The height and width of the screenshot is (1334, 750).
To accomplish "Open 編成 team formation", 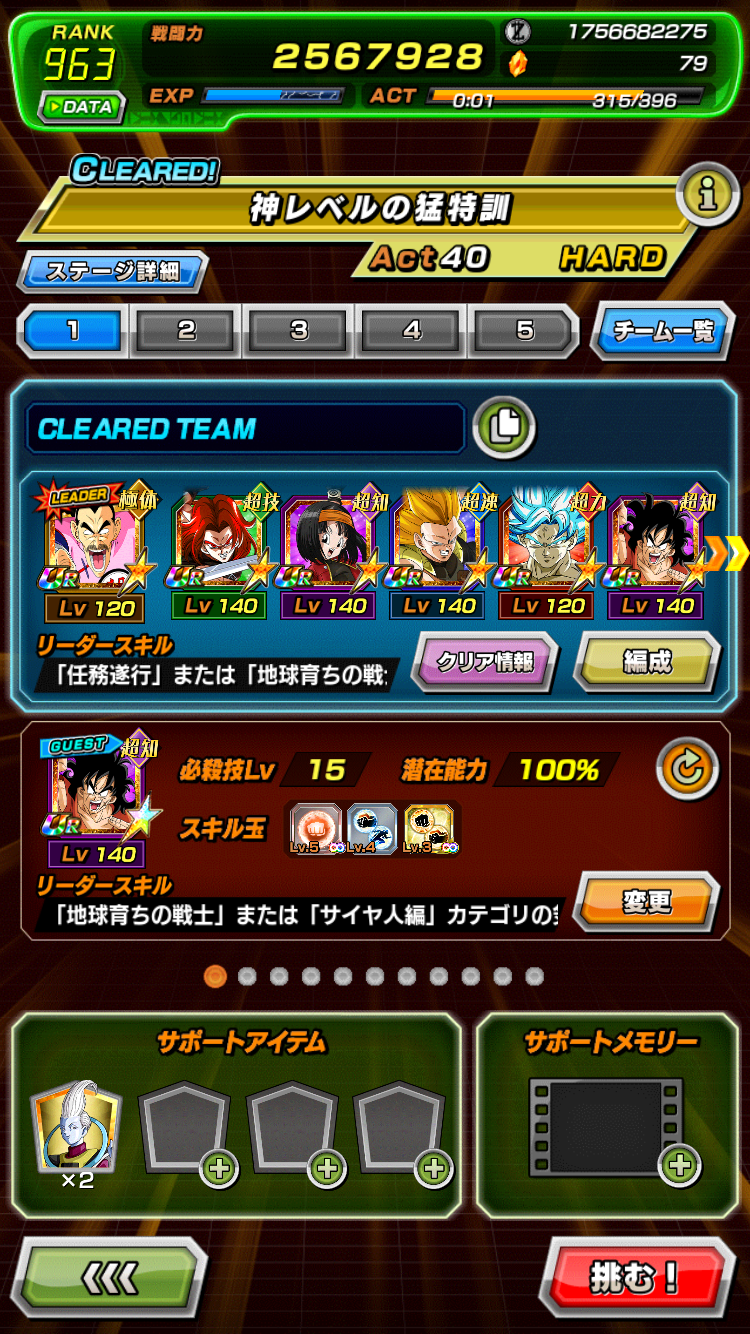I will [647, 661].
